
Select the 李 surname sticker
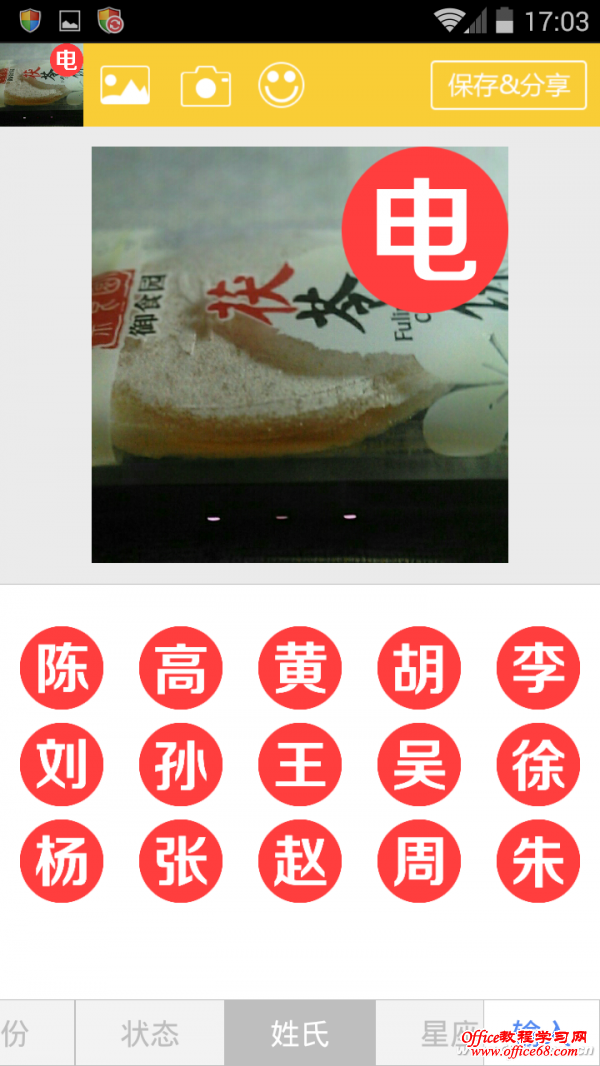[538, 668]
